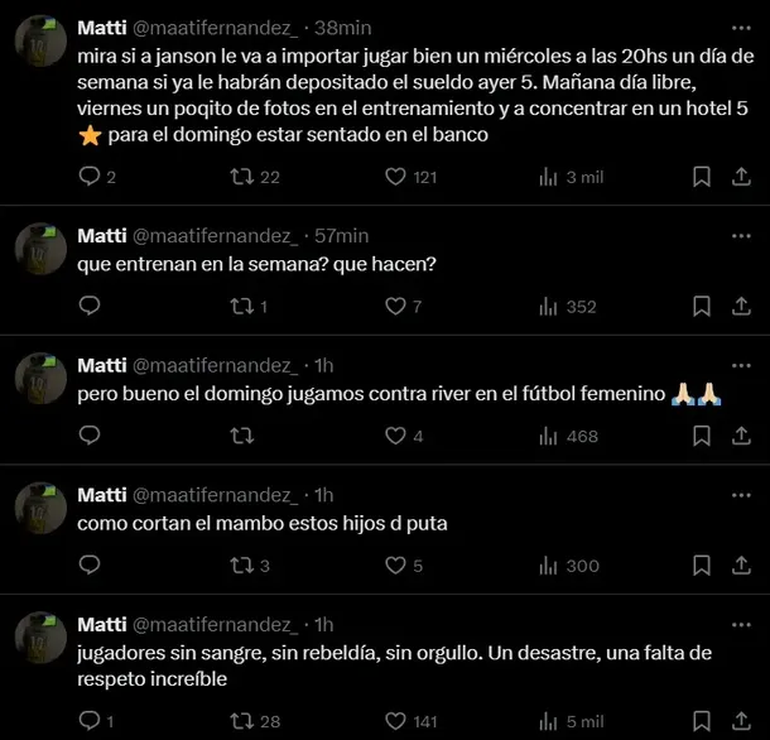The height and width of the screenshot is (740, 770).
Task: Retweet the tweet about janson's sueldo
Action: coord(241,177)
